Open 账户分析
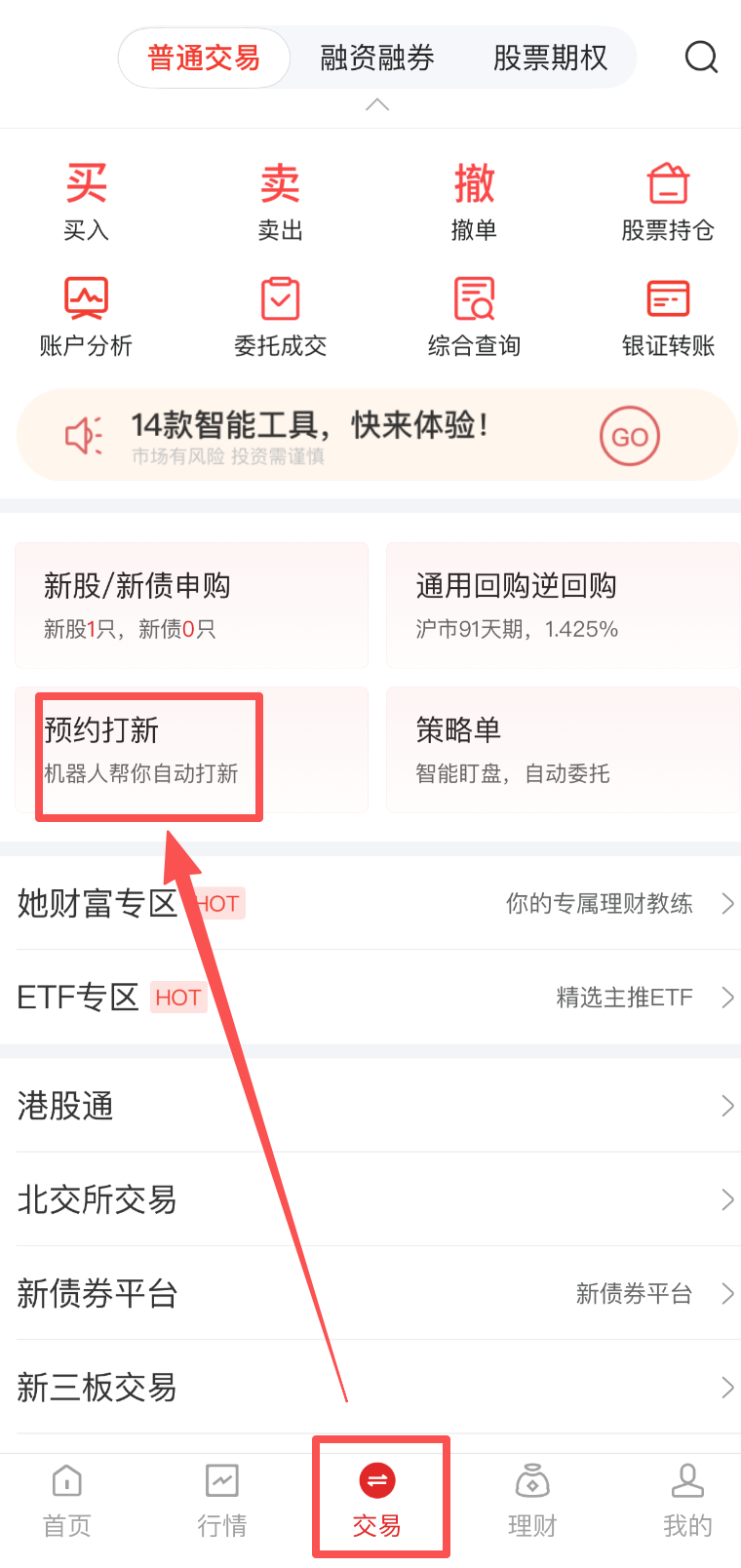The image size is (741, 1568). tap(86, 317)
